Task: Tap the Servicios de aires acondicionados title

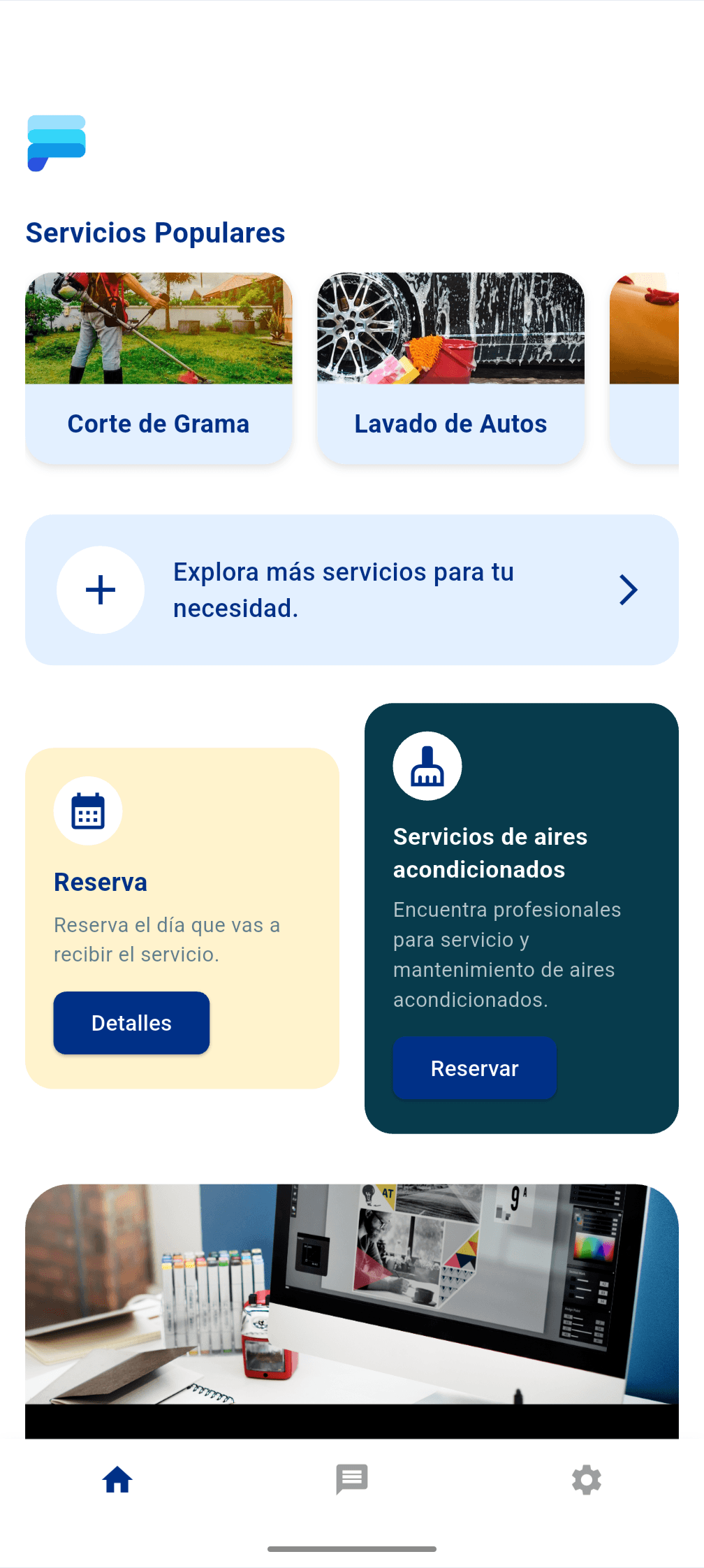Action: click(490, 852)
